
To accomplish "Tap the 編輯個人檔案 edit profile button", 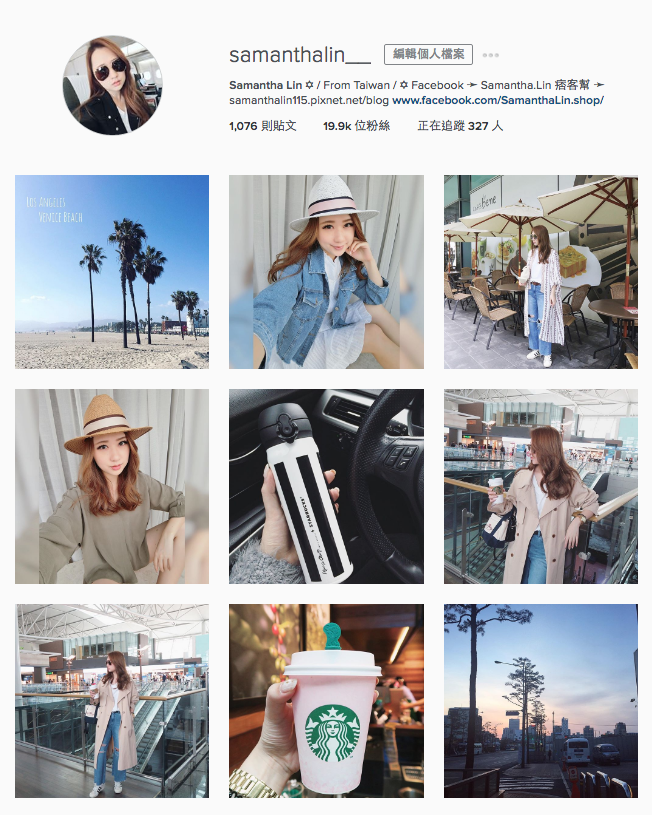I will coord(428,55).
